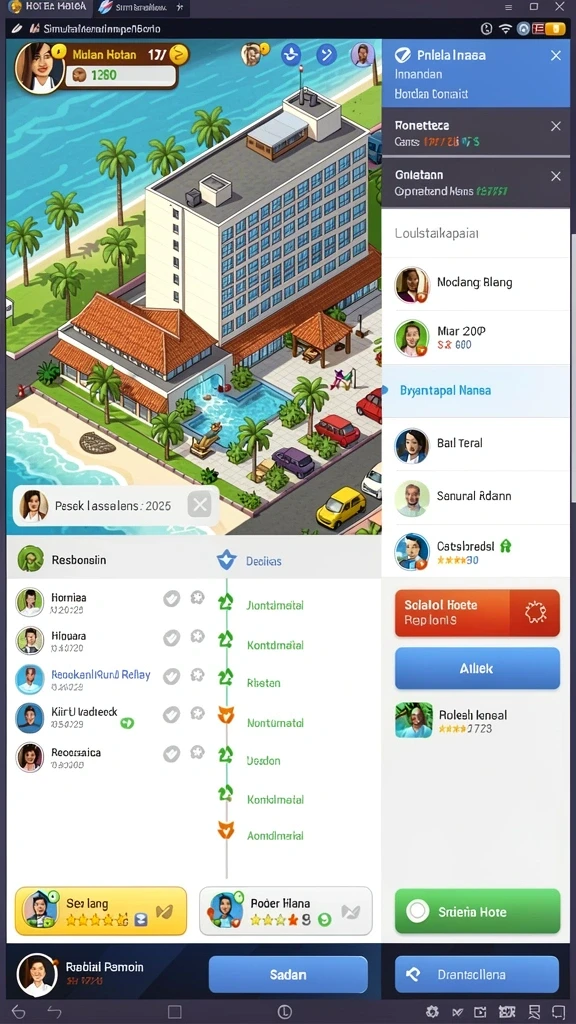Image resolution: width=576 pixels, height=1024 pixels.
Task: Tap the system back arrow
Action: click(x=18, y=1012)
